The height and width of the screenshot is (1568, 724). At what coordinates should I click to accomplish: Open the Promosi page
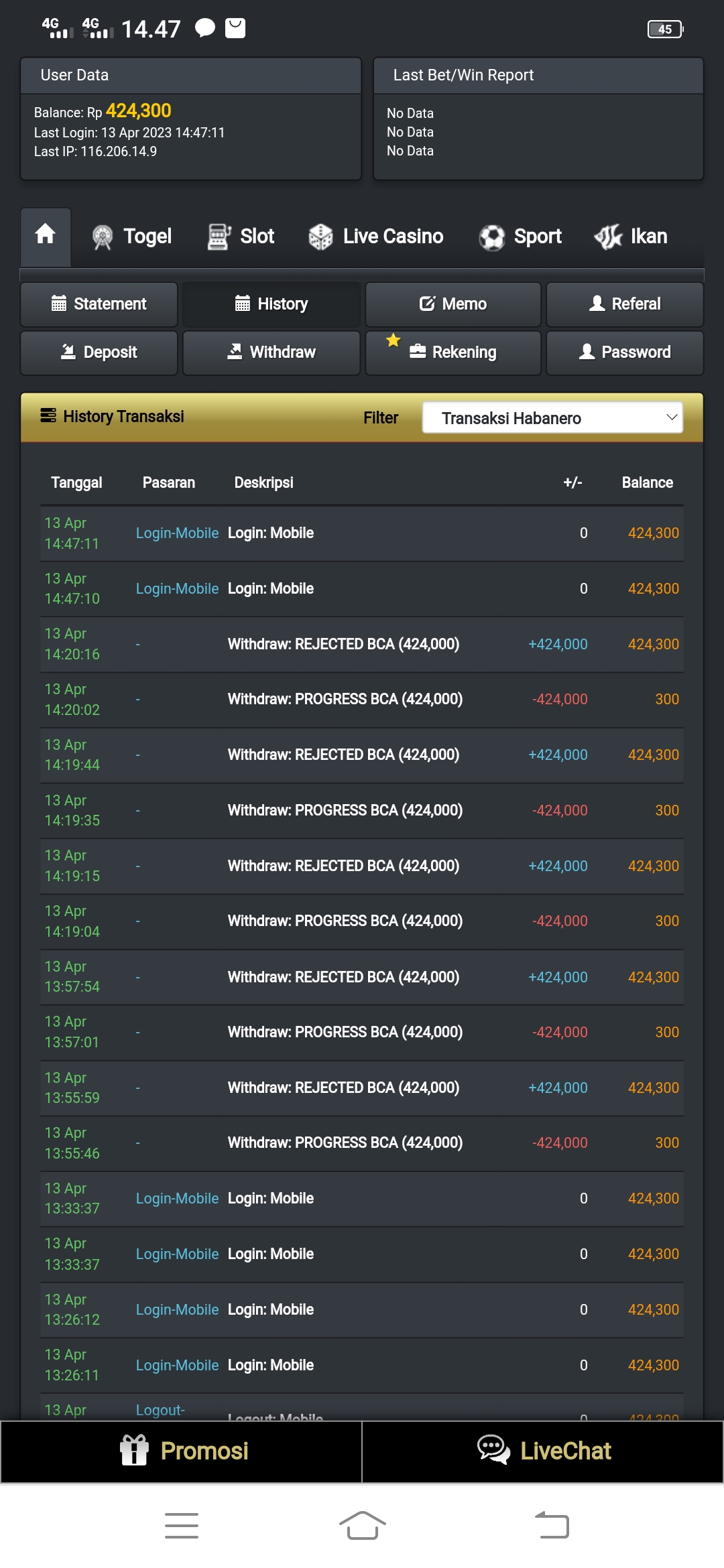[182, 1451]
